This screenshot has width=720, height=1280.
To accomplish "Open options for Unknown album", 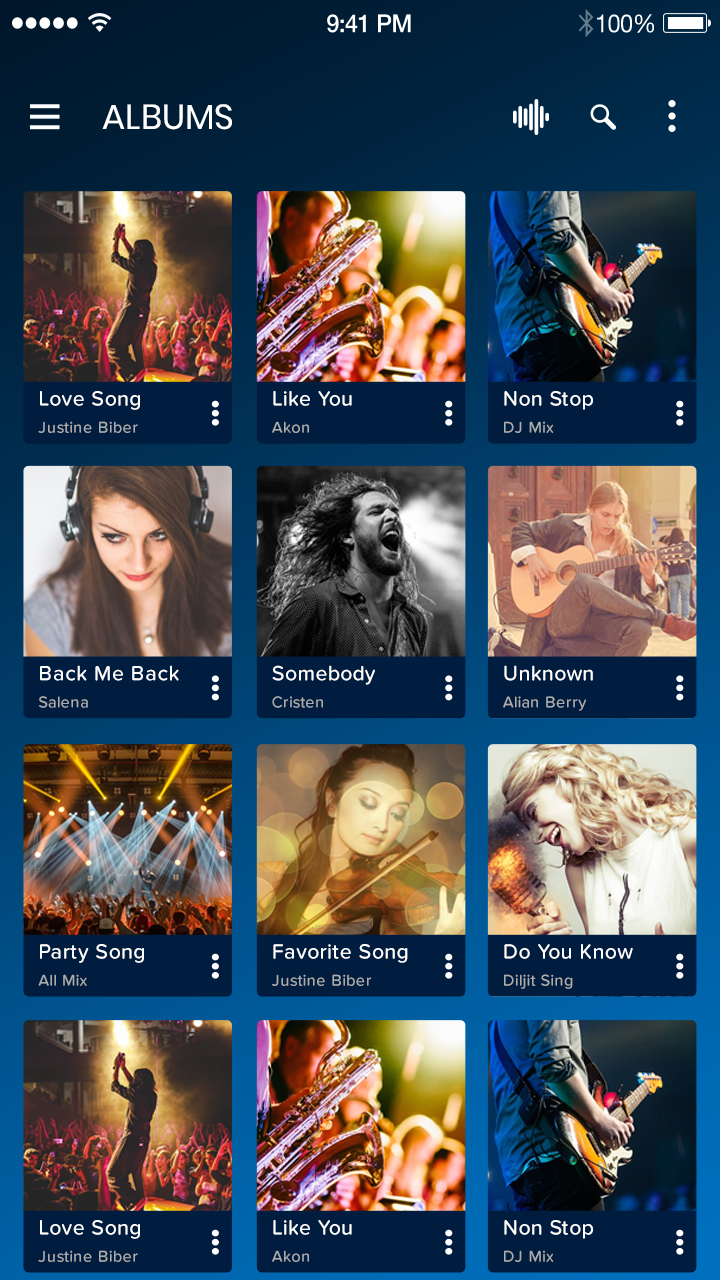I will 679,687.
